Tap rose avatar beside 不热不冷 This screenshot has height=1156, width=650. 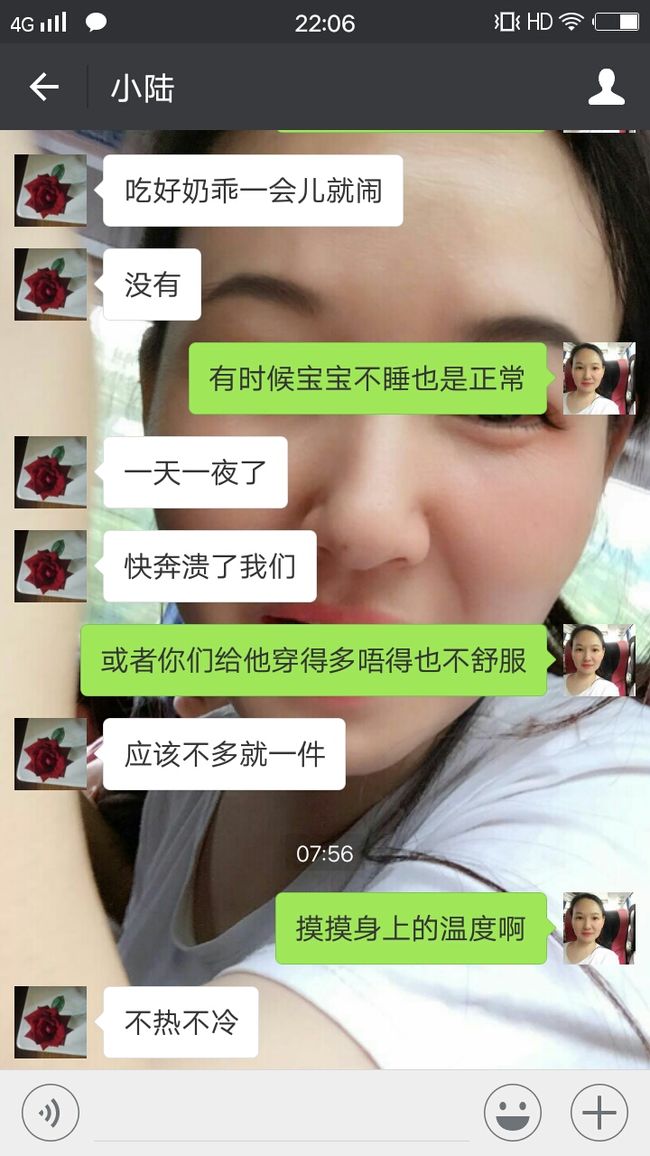[x=51, y=1022]
